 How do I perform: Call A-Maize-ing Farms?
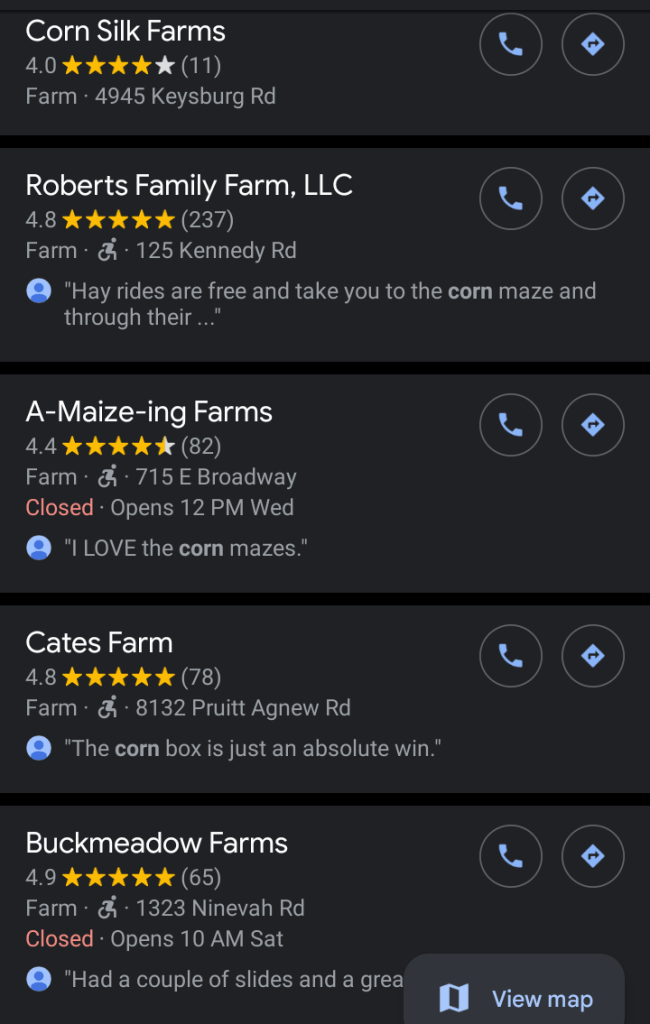coord(510,425)
